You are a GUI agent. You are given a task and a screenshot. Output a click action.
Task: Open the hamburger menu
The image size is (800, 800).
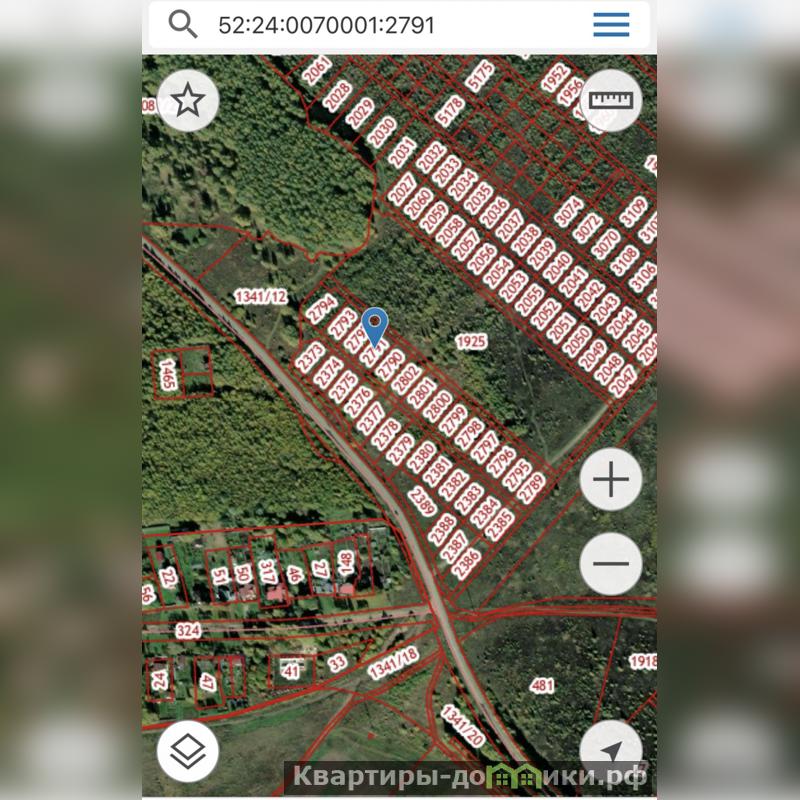(611, 24)
